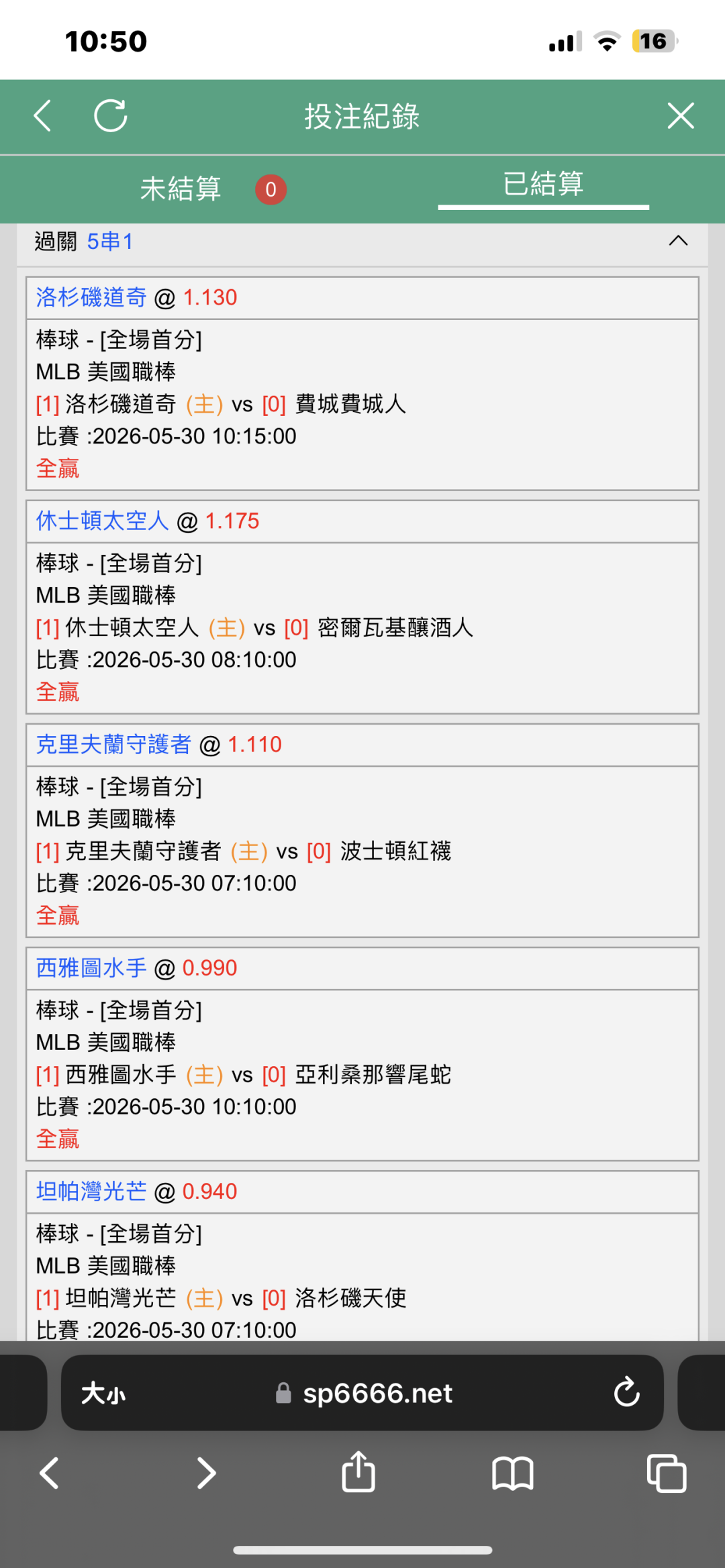Viewport: 725px width, 1568px height.
Task: Reload the page from the address bar
Action: pyautogui.click(x=626, y=1392)
